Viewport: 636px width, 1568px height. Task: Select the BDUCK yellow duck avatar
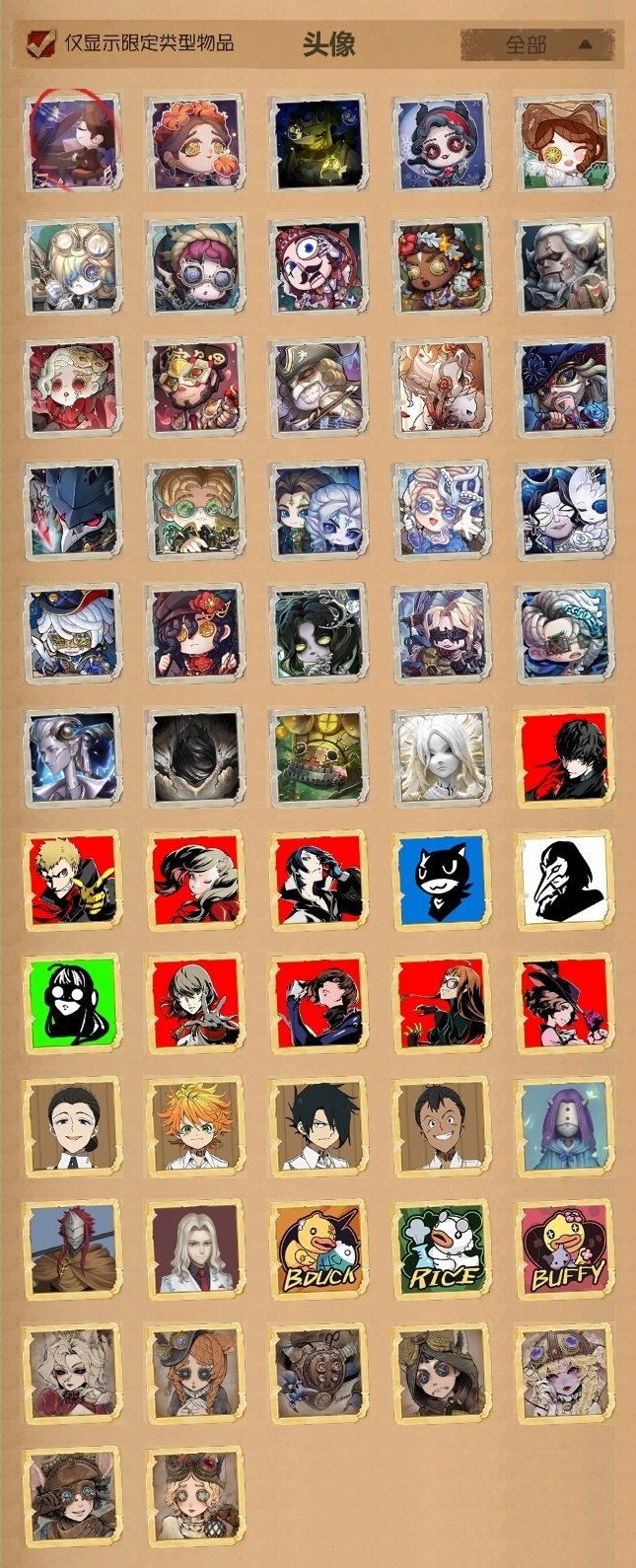[x=318, y=1250]
